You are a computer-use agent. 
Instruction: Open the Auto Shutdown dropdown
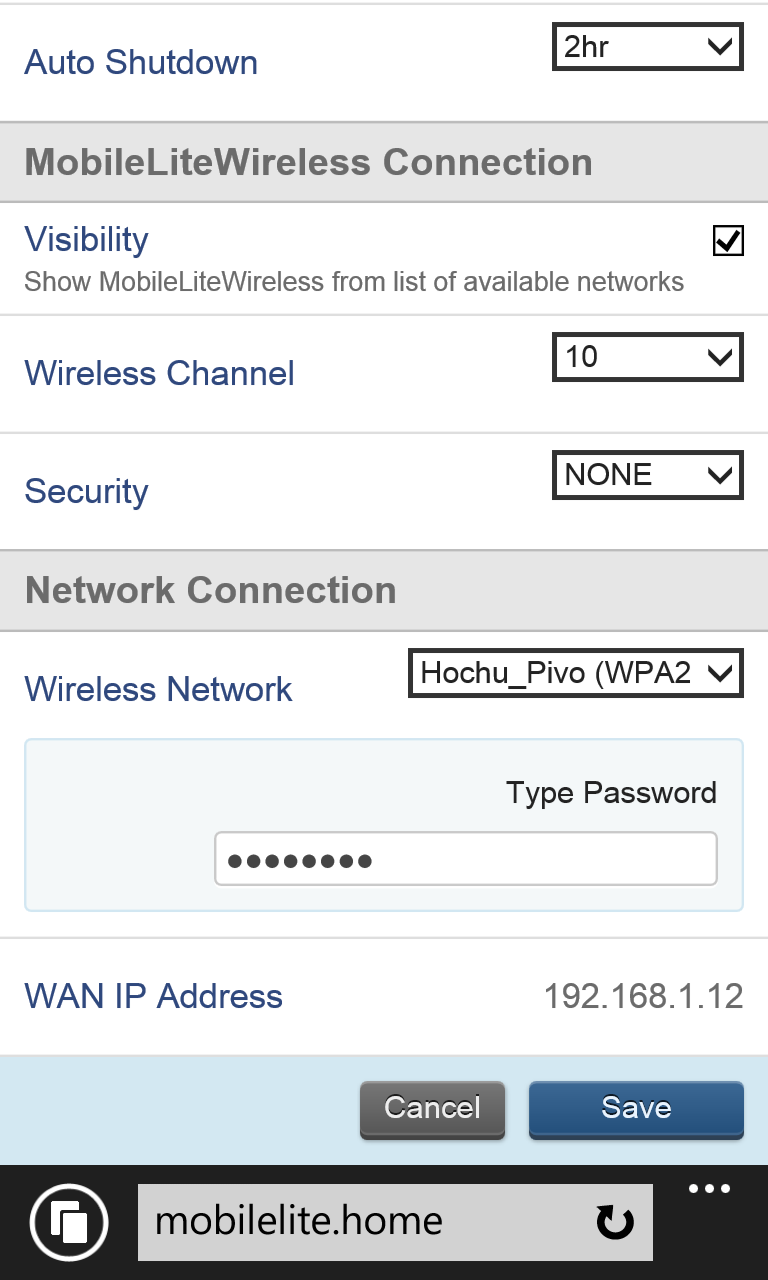tap(648, 47)
